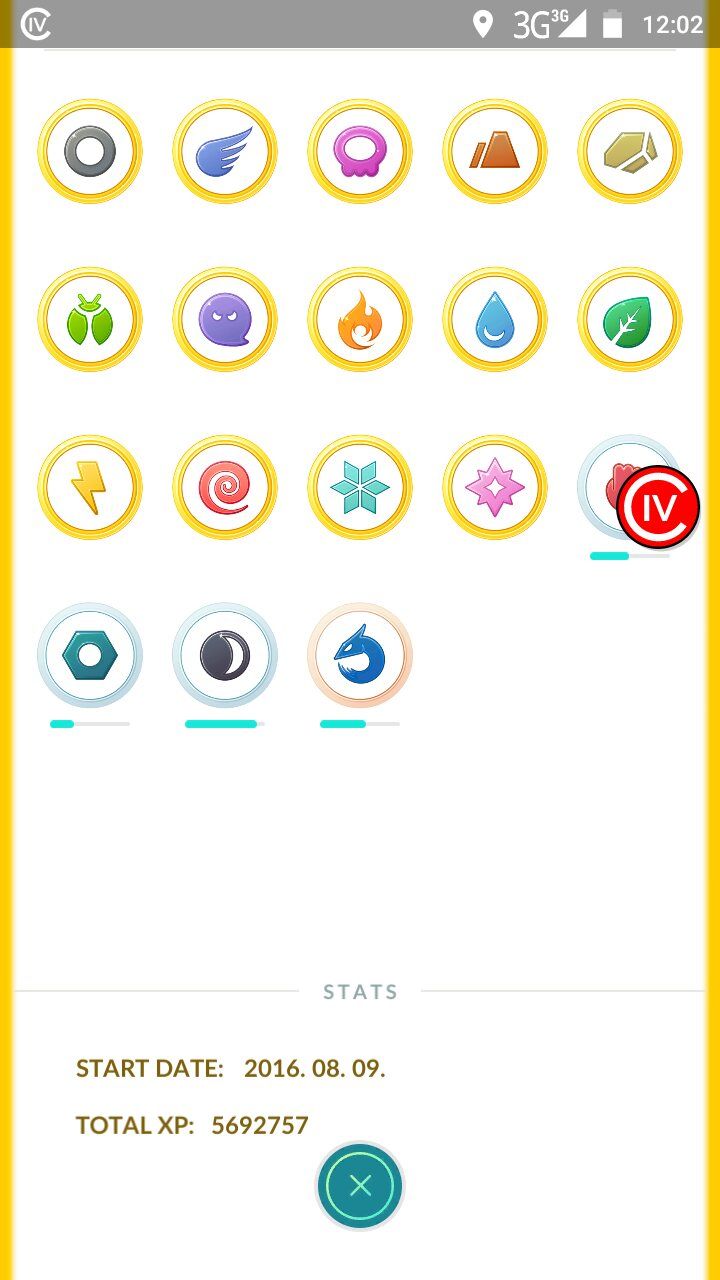
Task: Open the Dragon type medal
Action: click(360, 656)
